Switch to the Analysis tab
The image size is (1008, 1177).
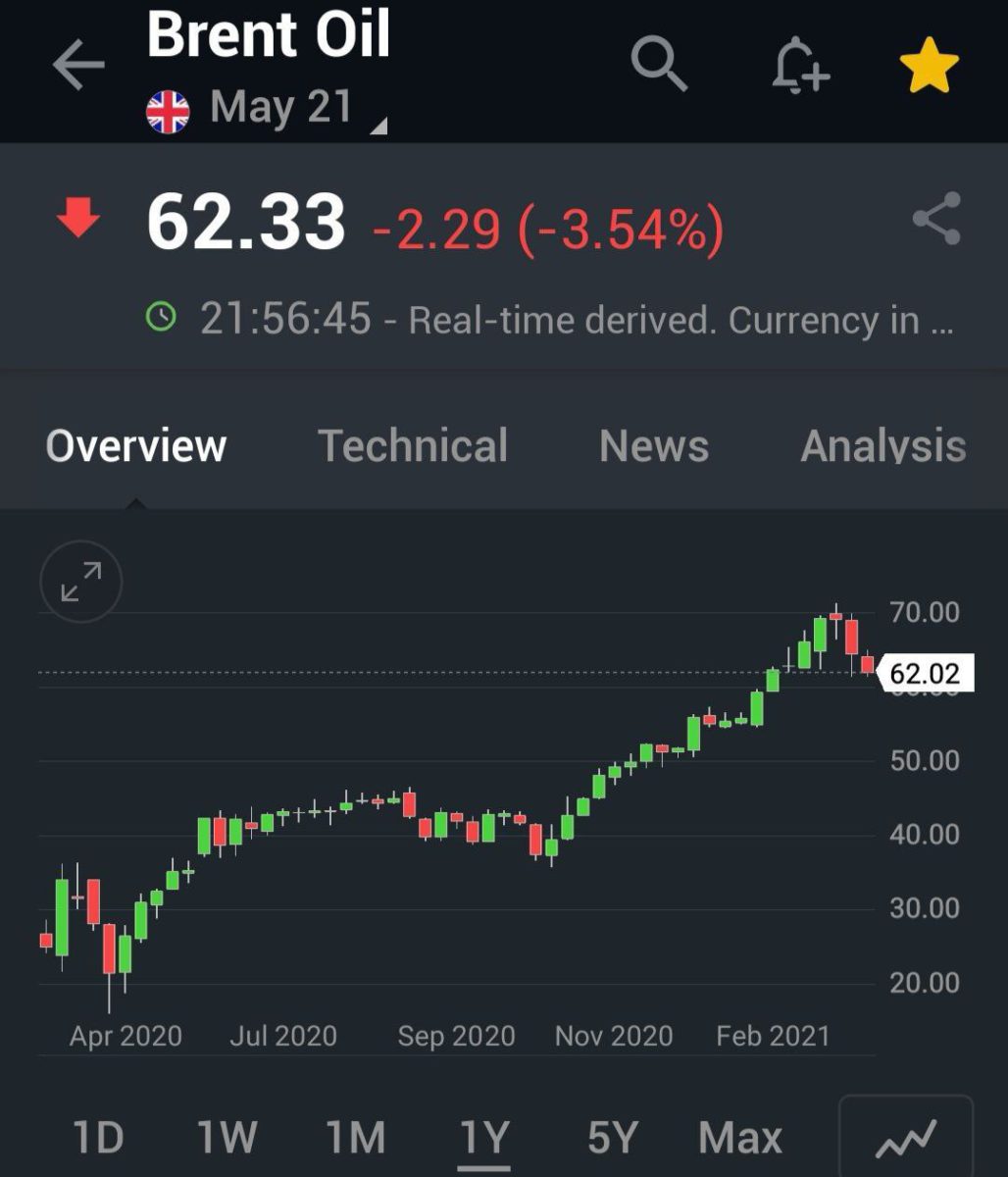pos(882,446)
